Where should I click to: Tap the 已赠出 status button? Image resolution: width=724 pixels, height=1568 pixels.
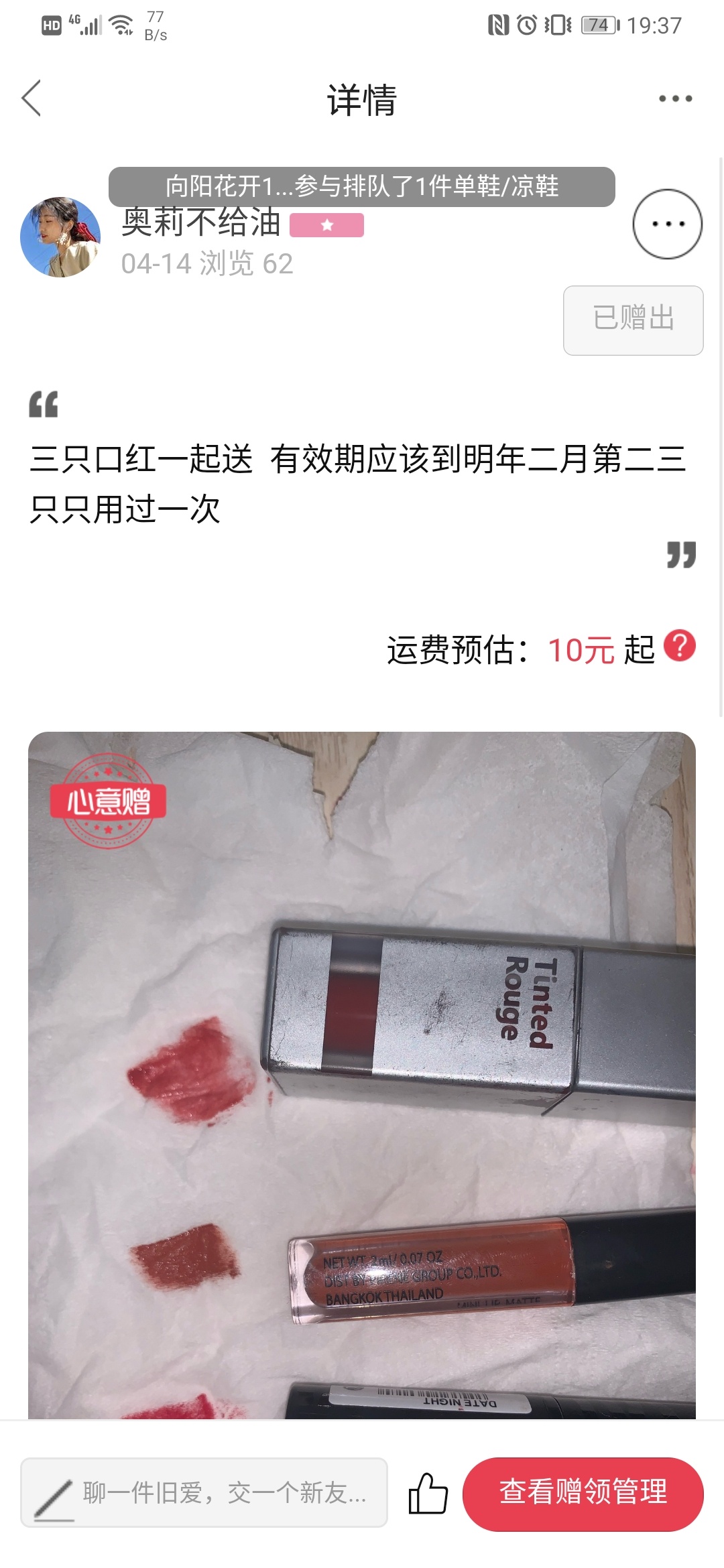click(x=633, y=320)
